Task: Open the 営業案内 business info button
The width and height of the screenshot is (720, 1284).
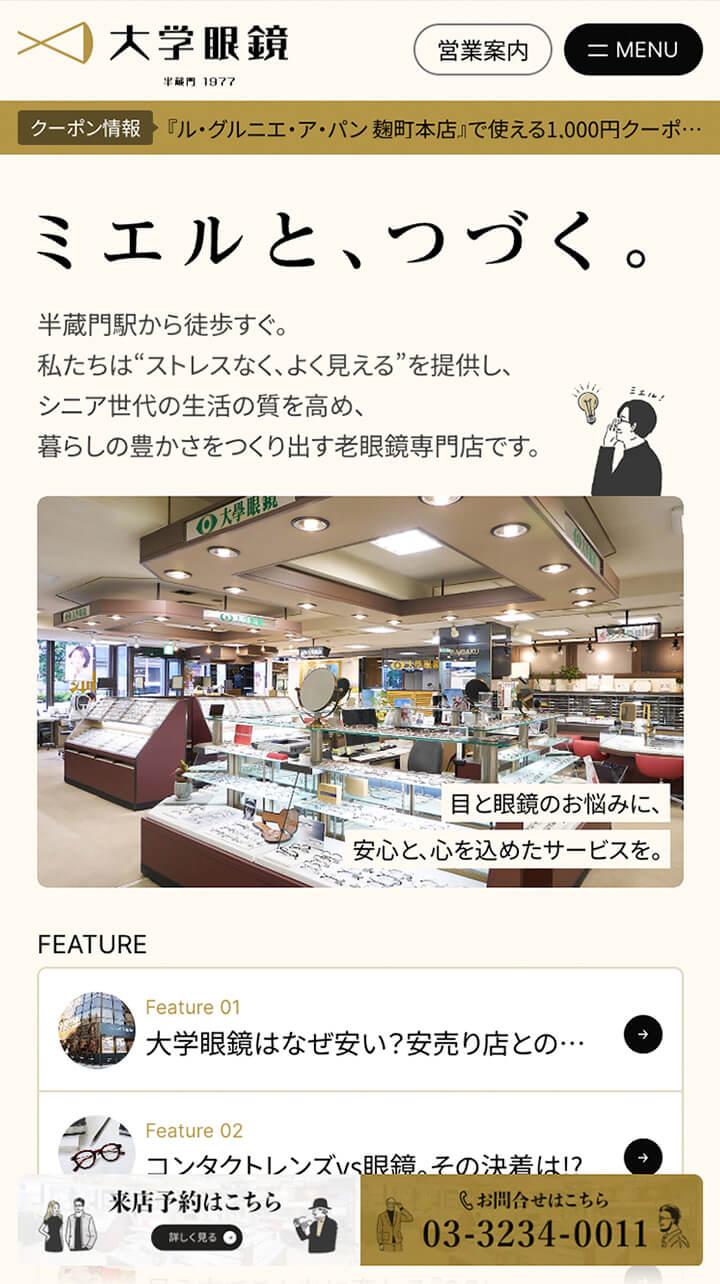Action: [482, 50]
